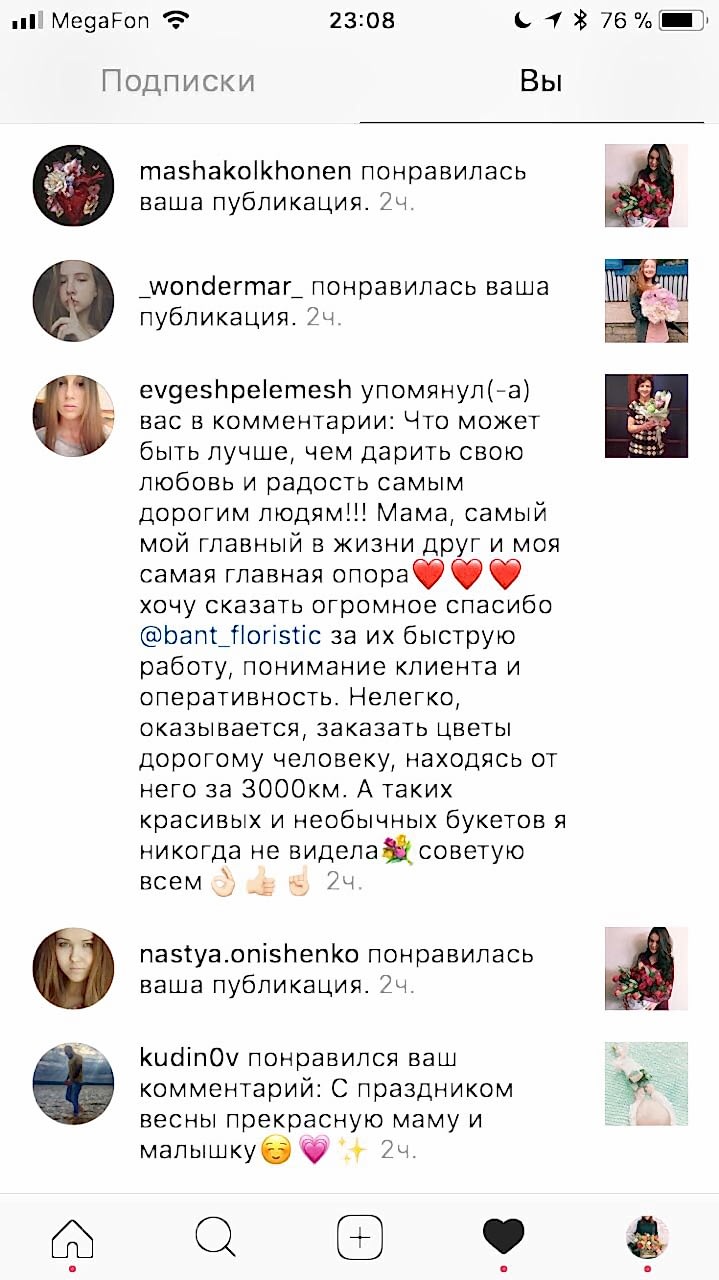Open post thumbnail liked by _wondermar_
Screen dimensions: 719x1280
[x=646, y=301]
